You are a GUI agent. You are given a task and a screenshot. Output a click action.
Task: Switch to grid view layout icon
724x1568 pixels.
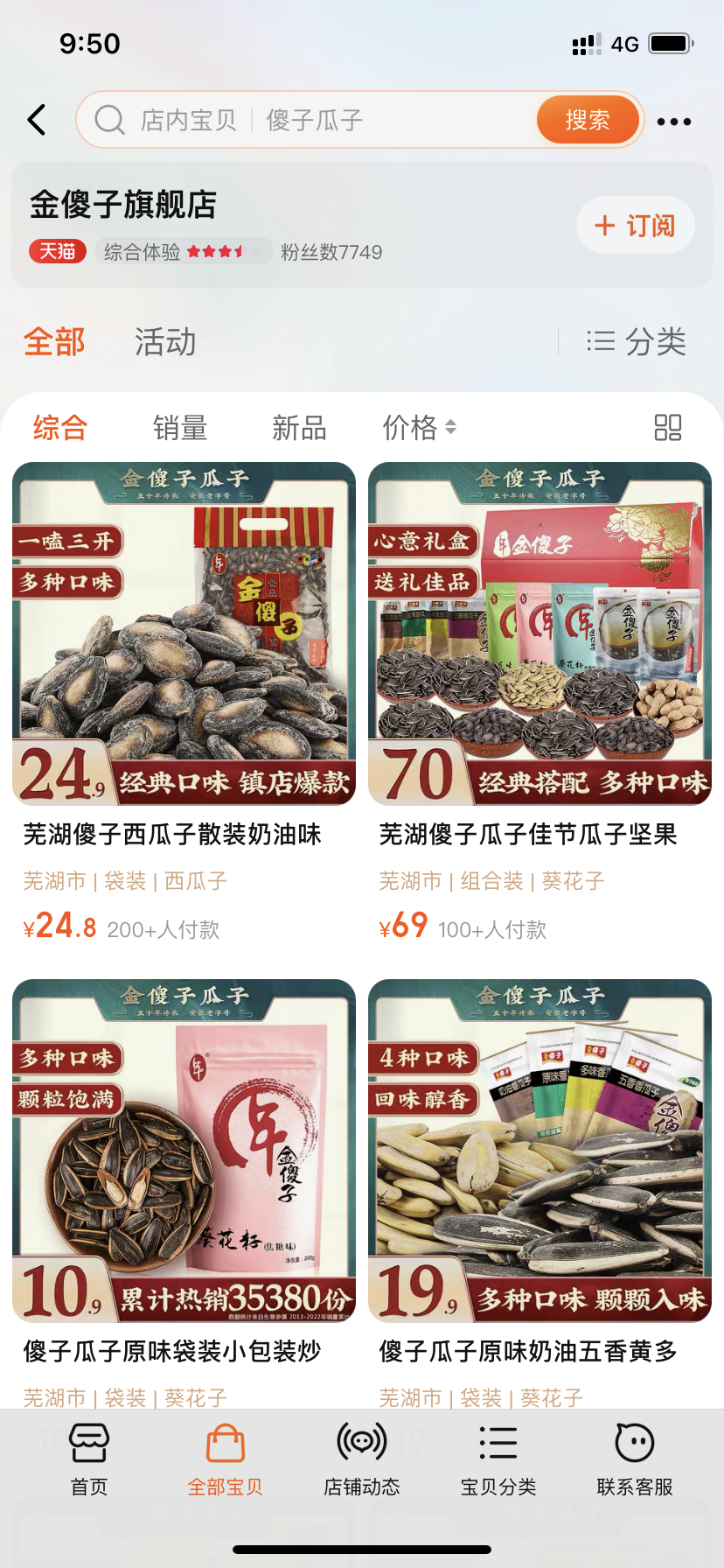click(x=668, y=427)
